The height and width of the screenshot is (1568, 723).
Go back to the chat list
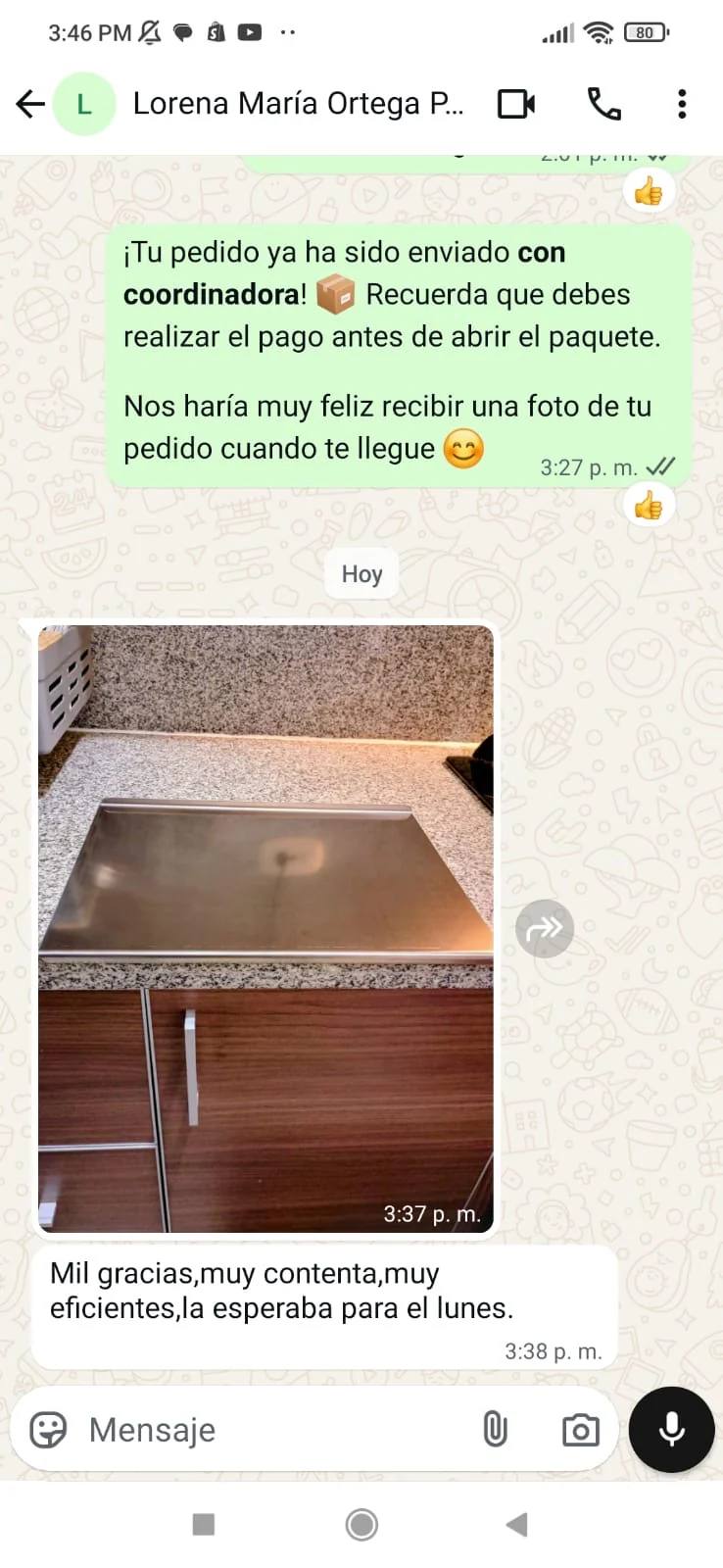tap(31, 104)
